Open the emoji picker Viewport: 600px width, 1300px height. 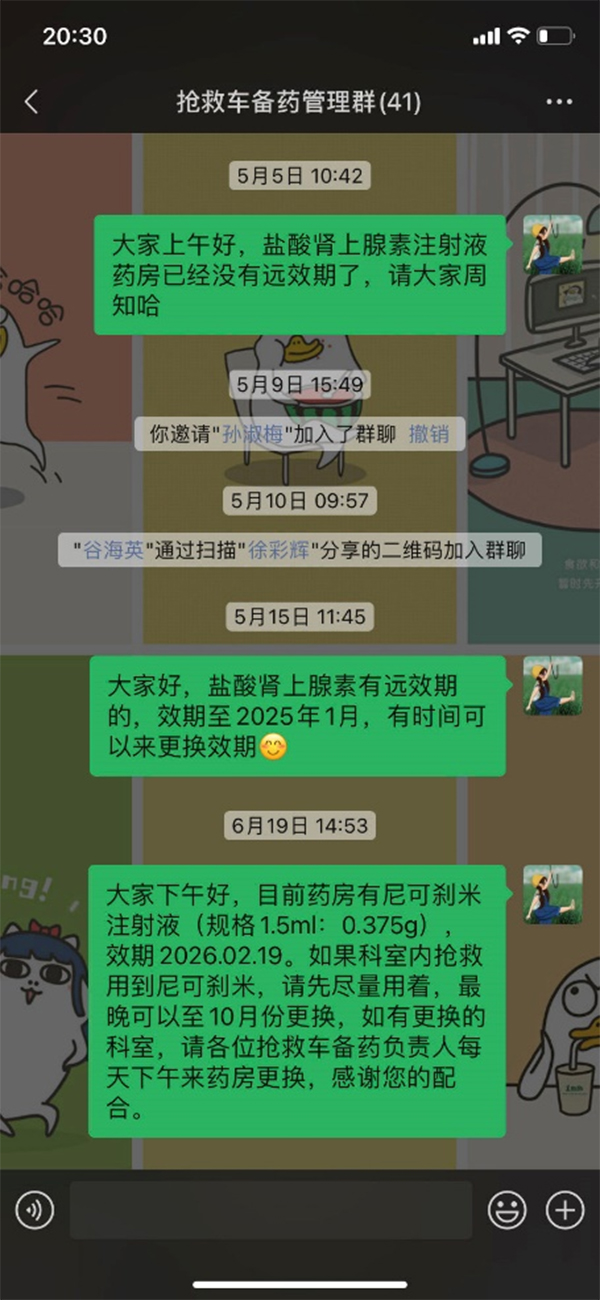click(507, 1211)
